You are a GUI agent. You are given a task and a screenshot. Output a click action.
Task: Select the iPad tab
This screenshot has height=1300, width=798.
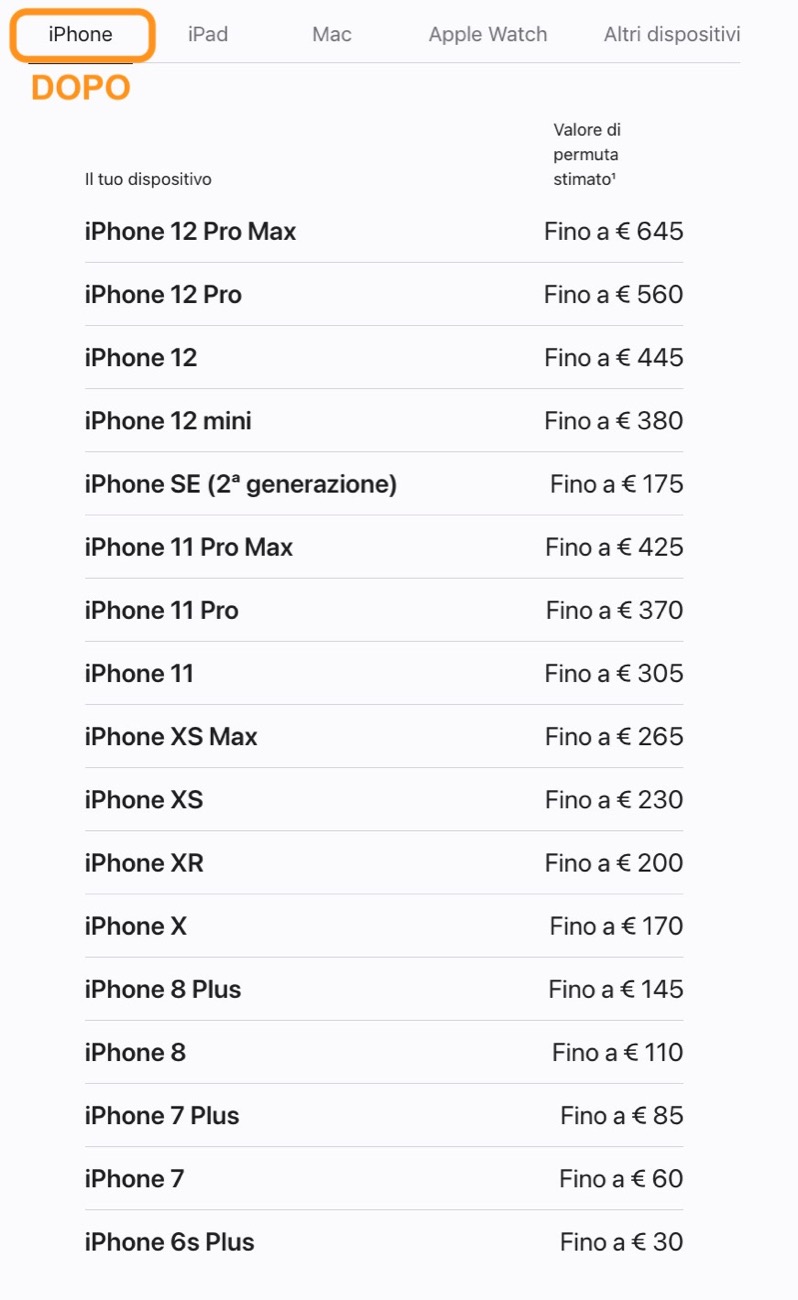point(208,35)
